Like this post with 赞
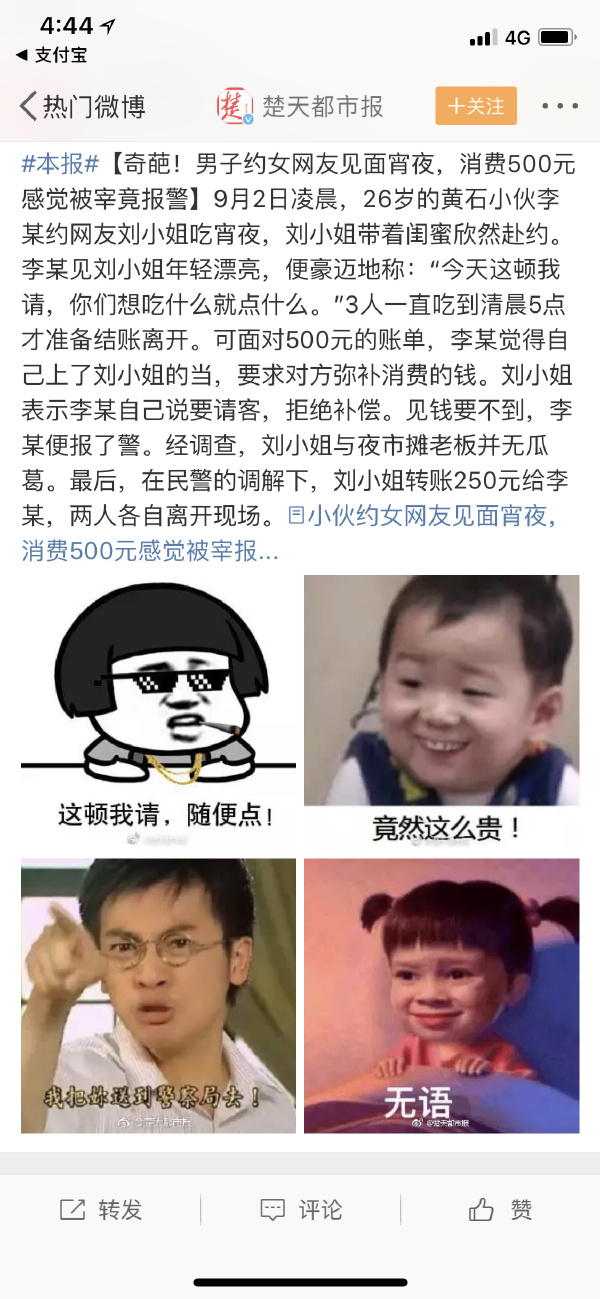The height and width of the screenshot is (1299, 600). coord(500,1210)
